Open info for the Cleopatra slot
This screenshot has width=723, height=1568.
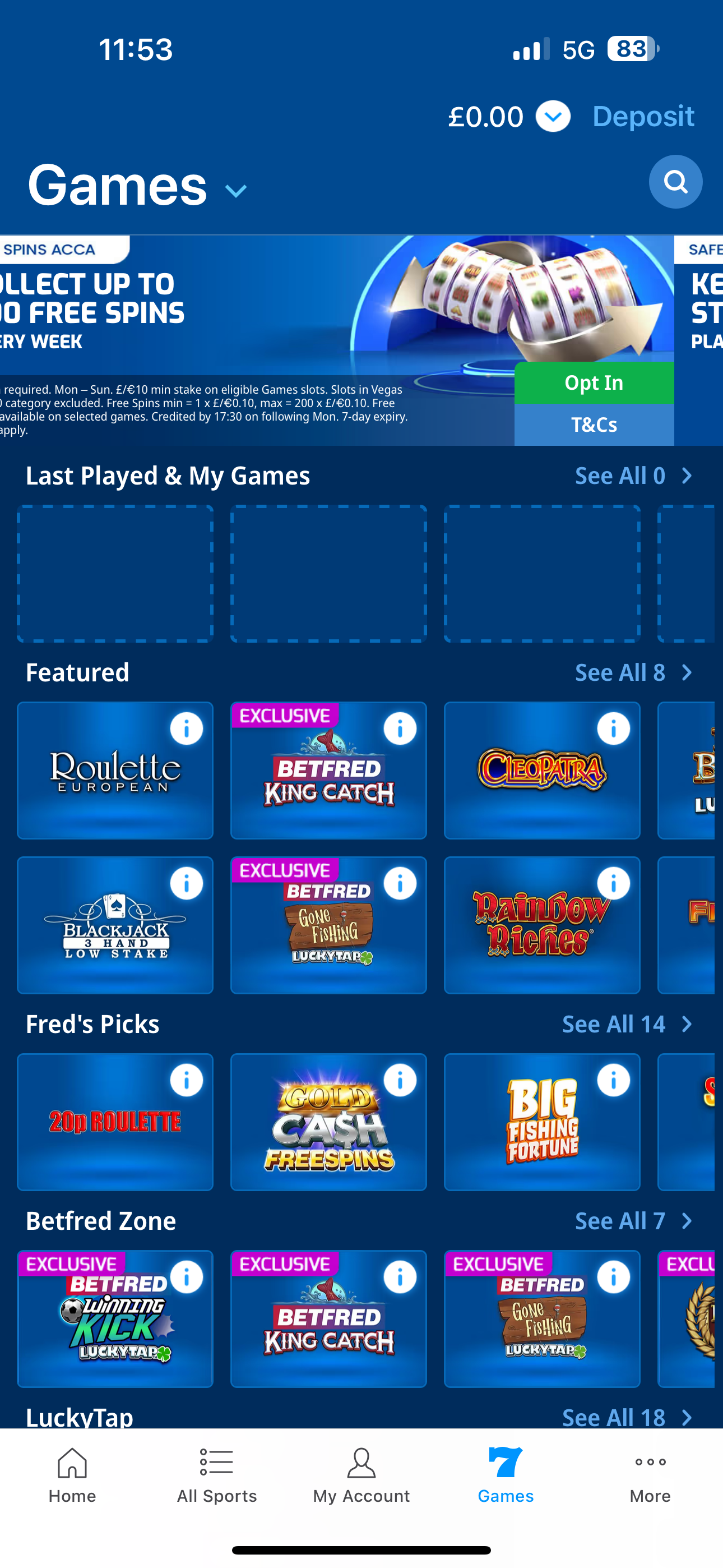pyautogui.click(x=614, y=728)
